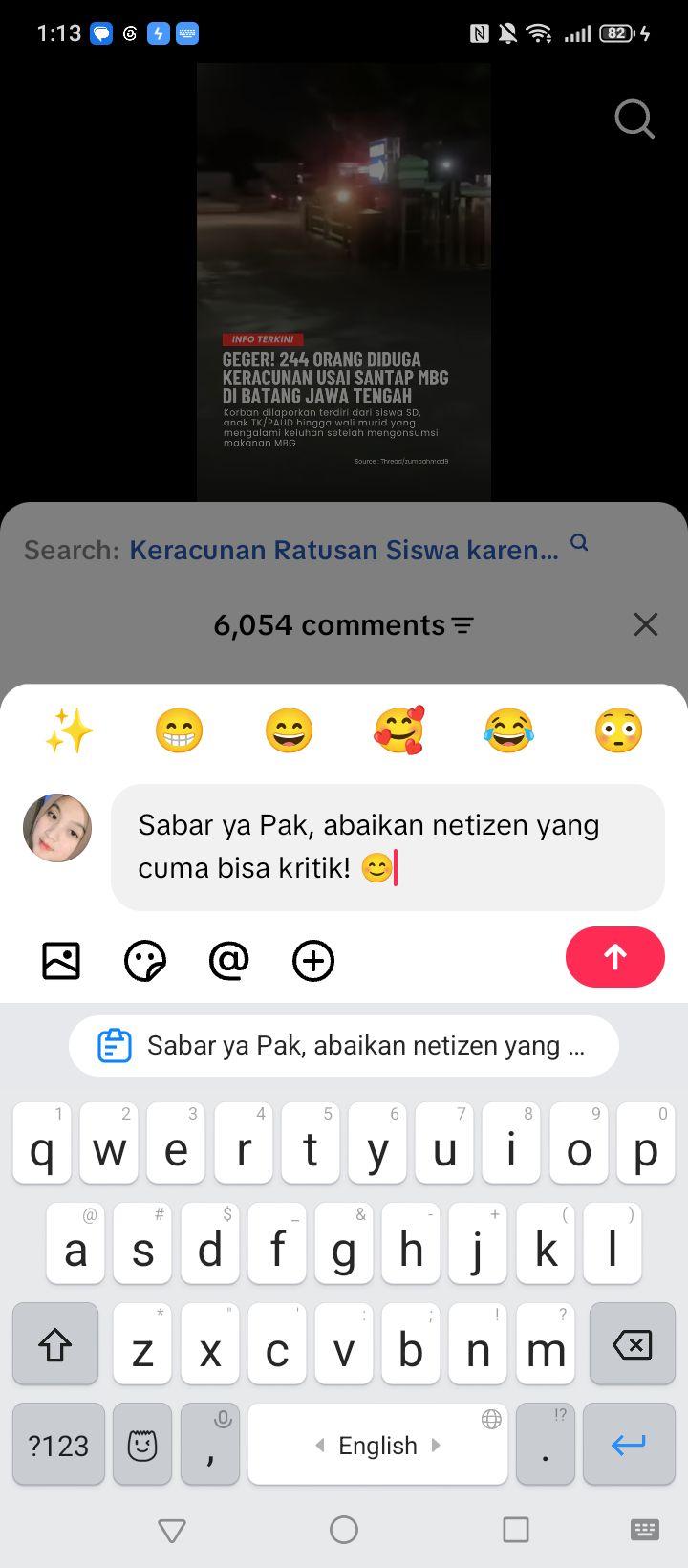Open the comment sort filter
Screen dimensions: 688x1568
(462, 625)
